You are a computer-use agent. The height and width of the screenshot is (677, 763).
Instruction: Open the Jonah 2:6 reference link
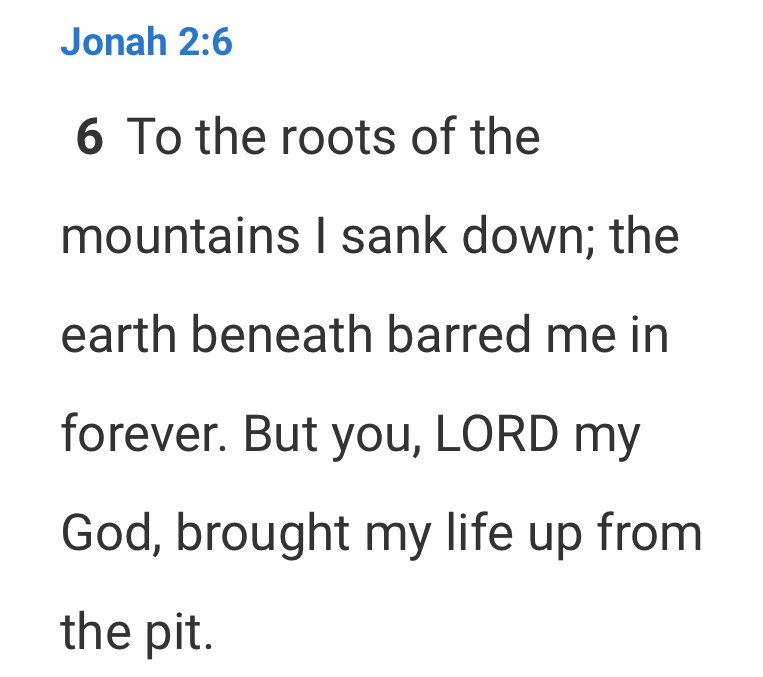146,43
